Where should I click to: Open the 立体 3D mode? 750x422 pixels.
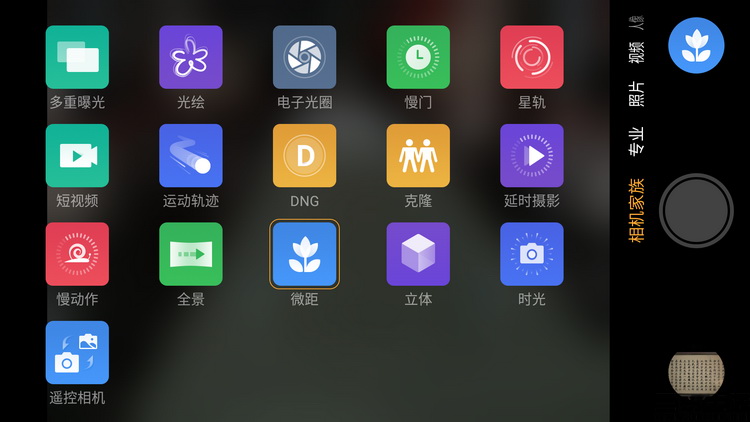coord(418,254)
